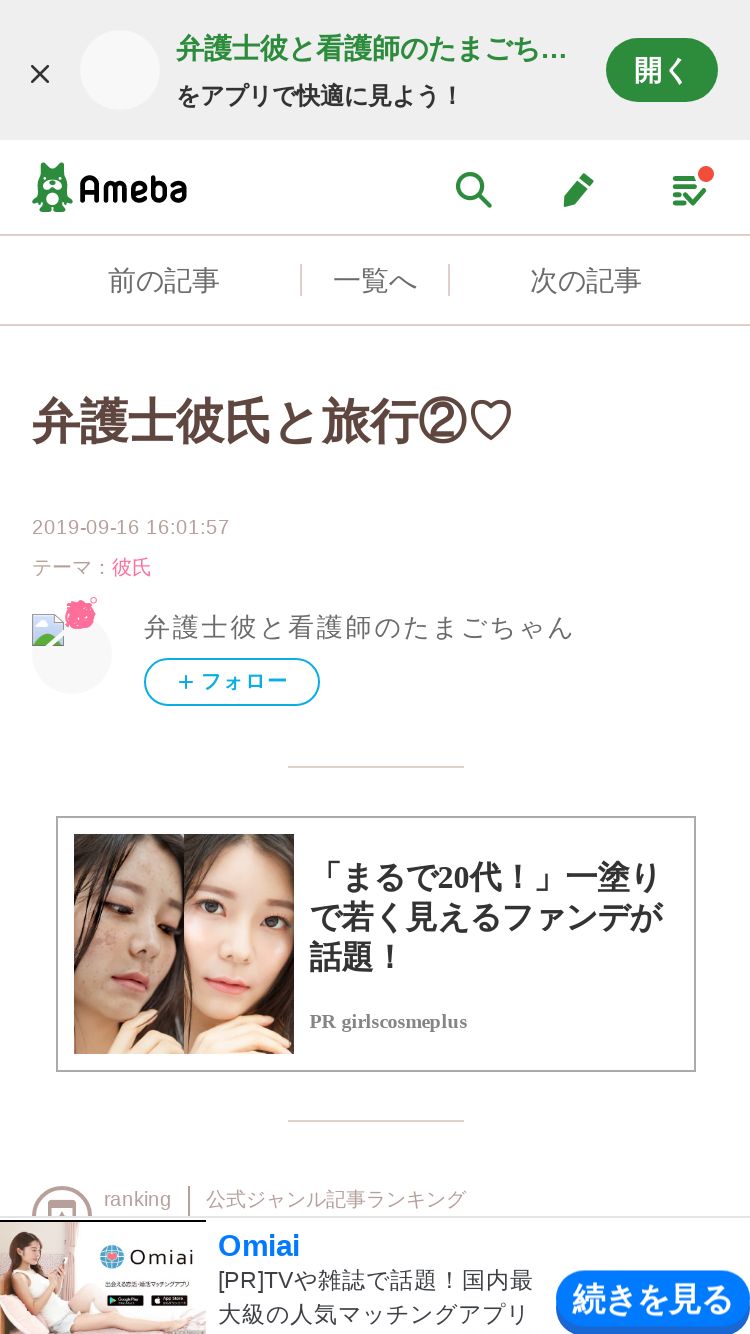Image resolution: width=750 pixels, height=1334 pixels.
Task: Open the 彼氏 theme link
Action: coord(131,567)
